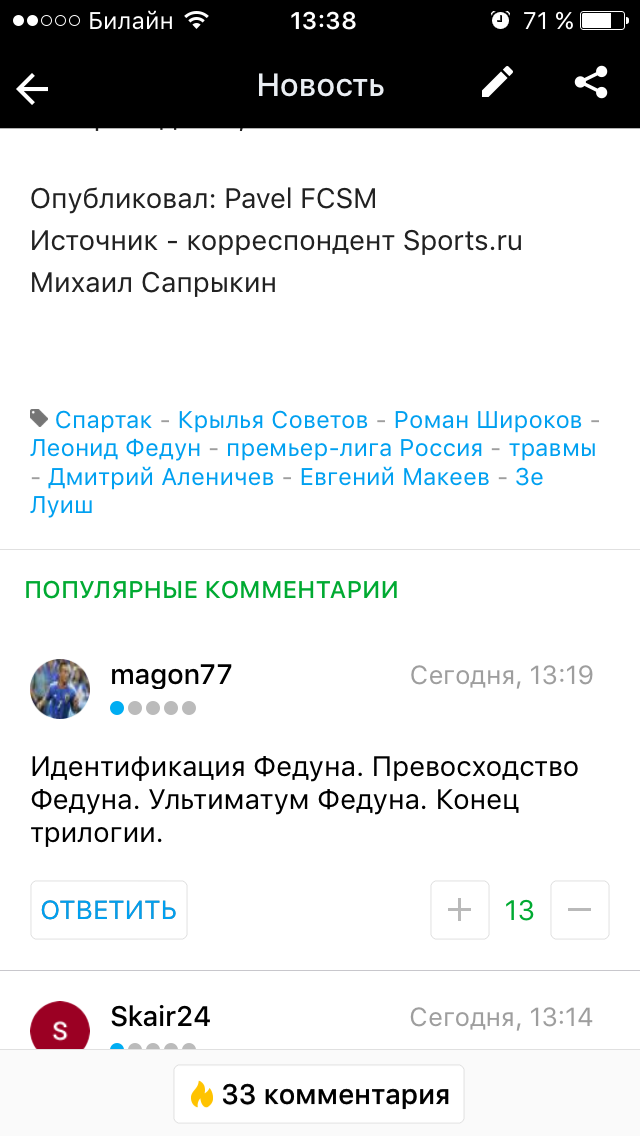Open the Спартак tag
This screenshot has width=640, height=1136.
tap(103, 420)
